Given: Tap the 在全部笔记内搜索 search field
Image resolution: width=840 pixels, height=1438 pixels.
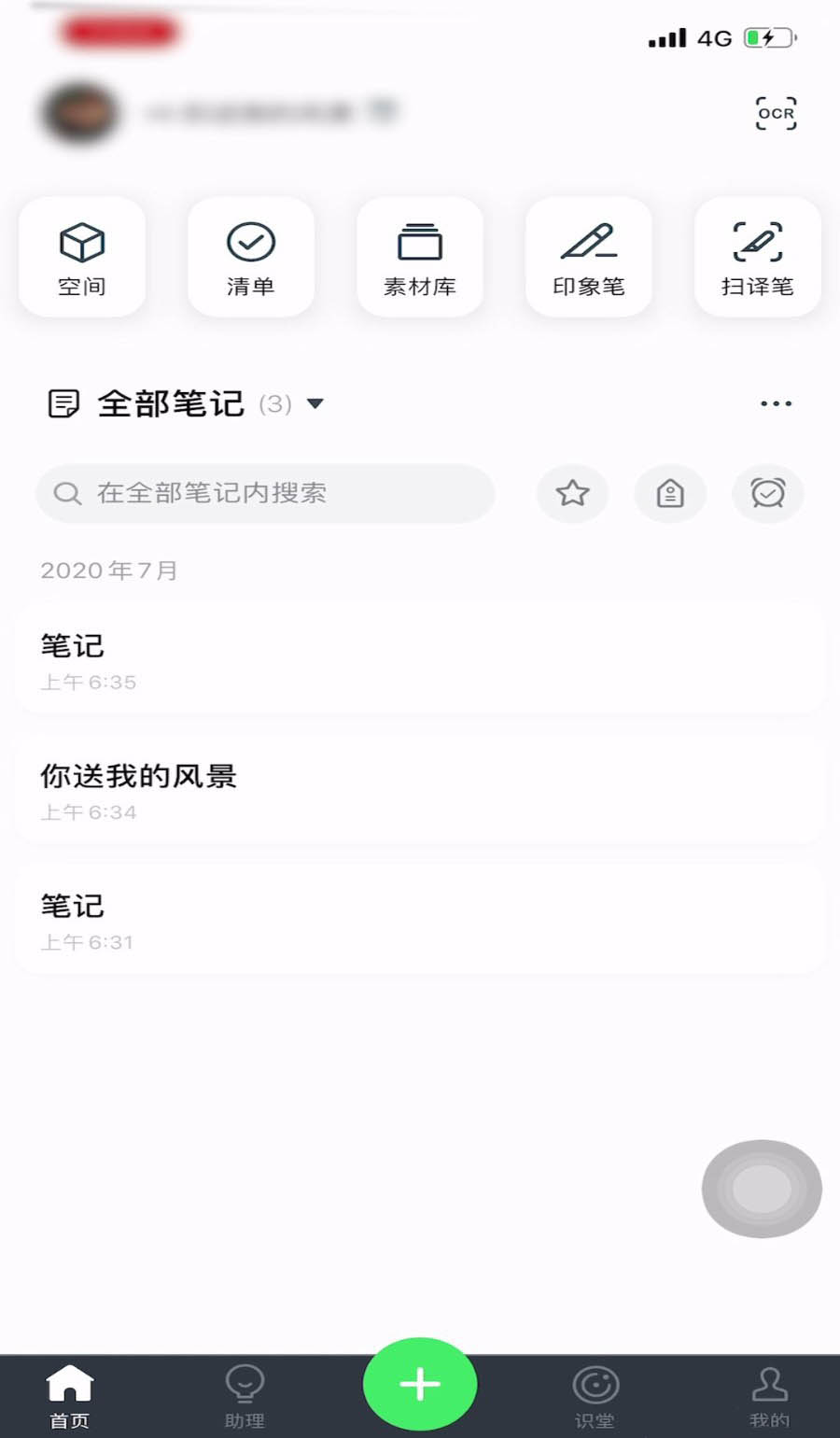Looking at the screenshot, I should click(x=265, y=493).
